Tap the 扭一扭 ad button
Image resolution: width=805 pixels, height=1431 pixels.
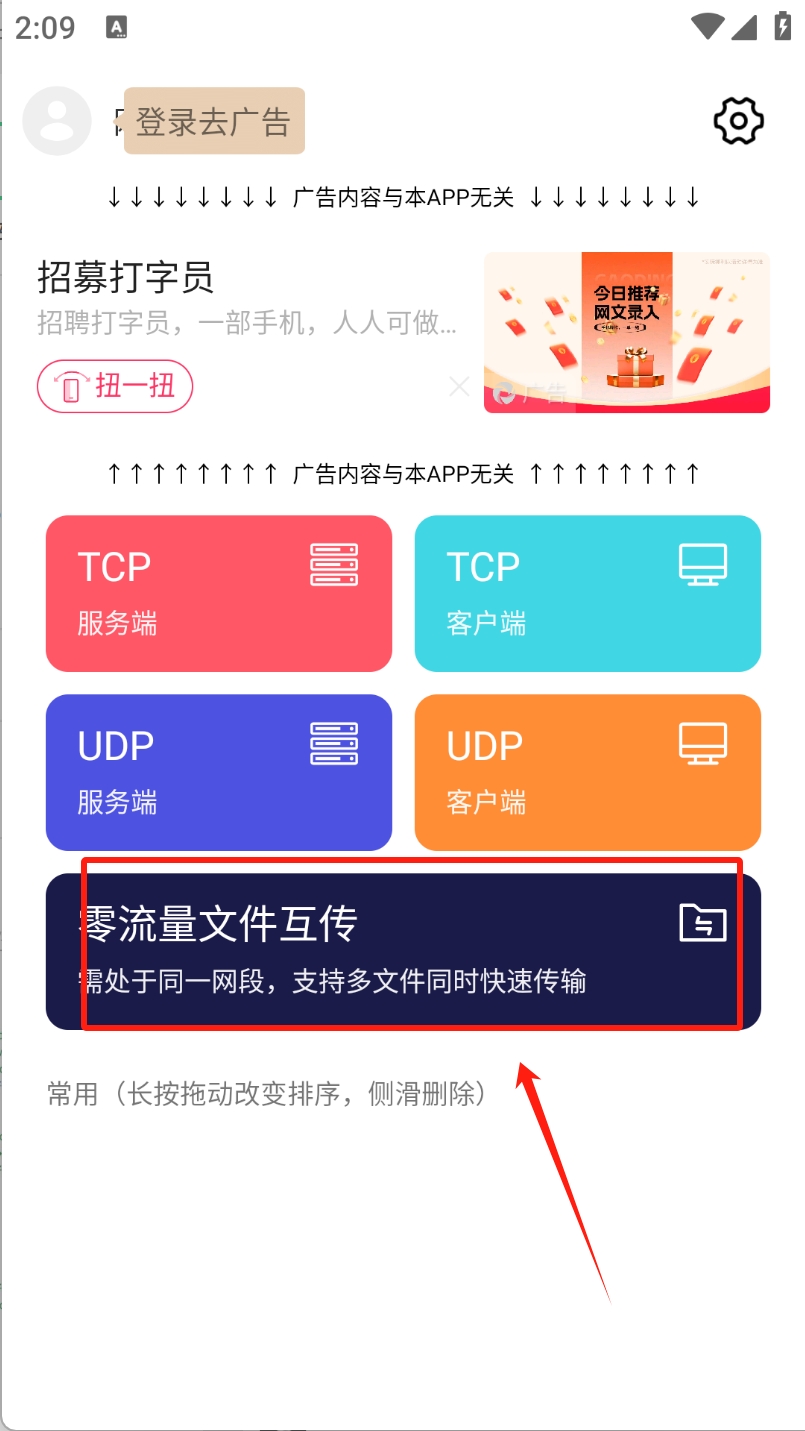115,386
